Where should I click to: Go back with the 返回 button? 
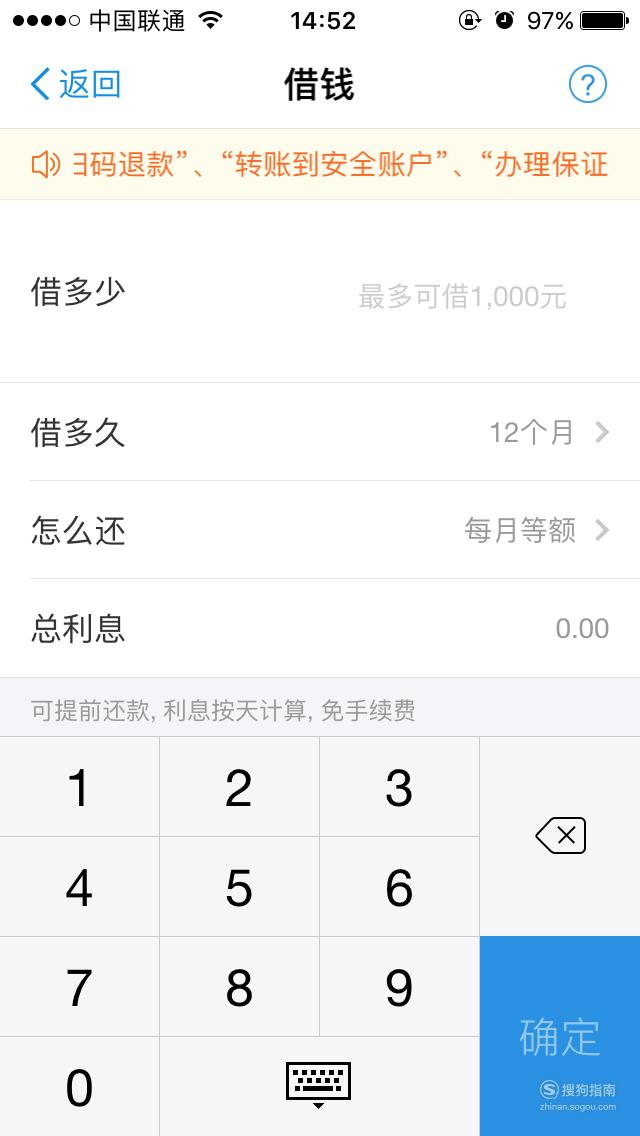click(x=75, y=85)
